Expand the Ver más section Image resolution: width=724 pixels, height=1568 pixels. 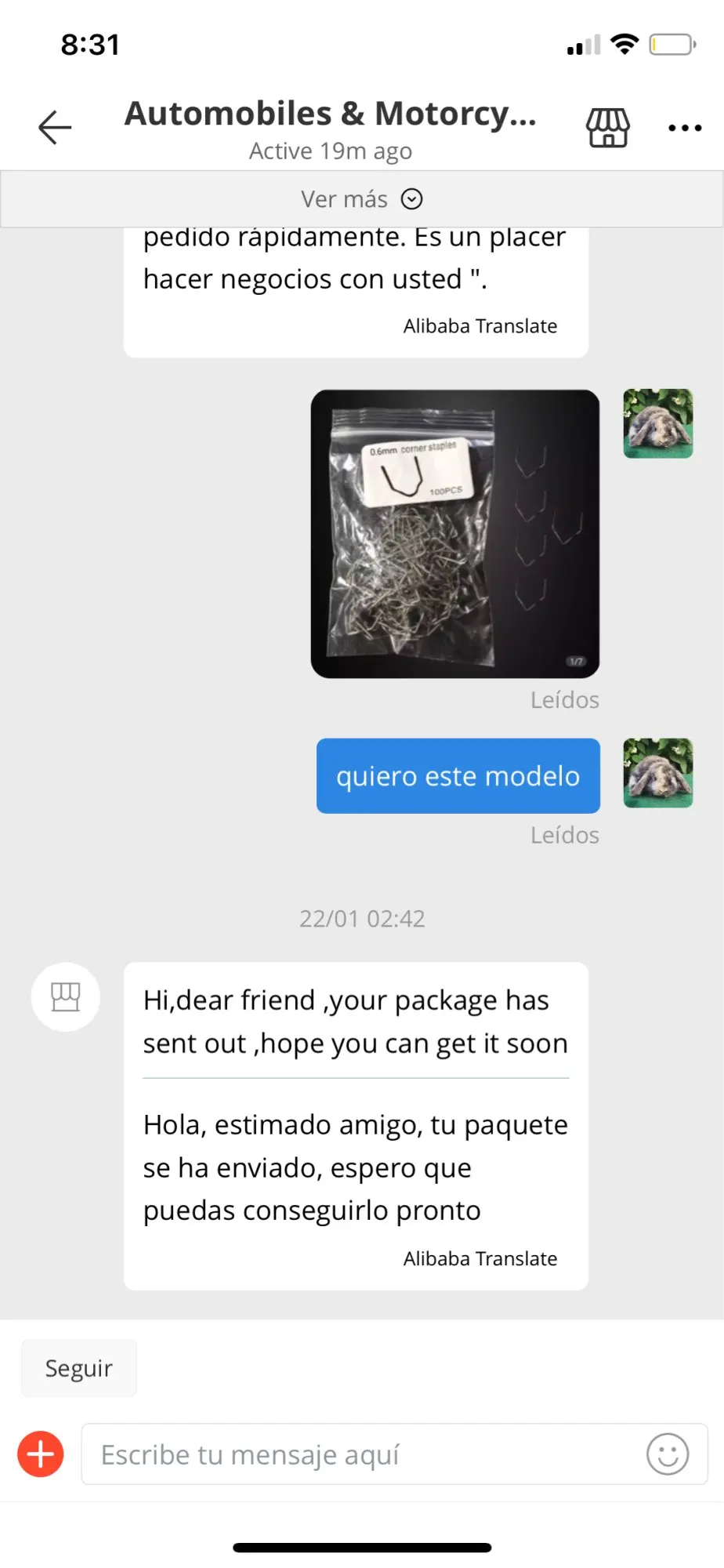coord(362,199)
